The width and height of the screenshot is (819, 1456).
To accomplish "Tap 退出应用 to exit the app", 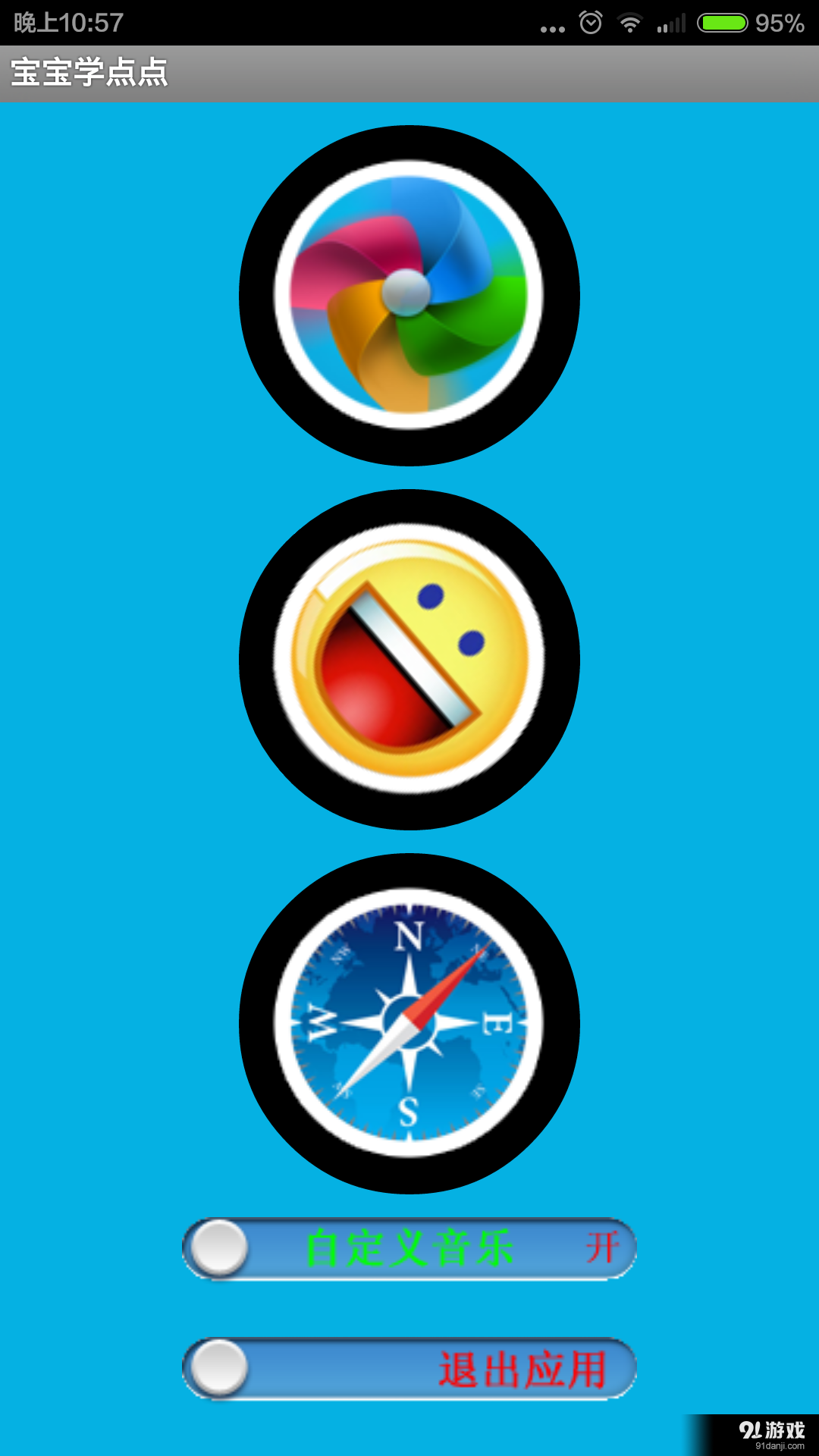I will coord(409,1369).
